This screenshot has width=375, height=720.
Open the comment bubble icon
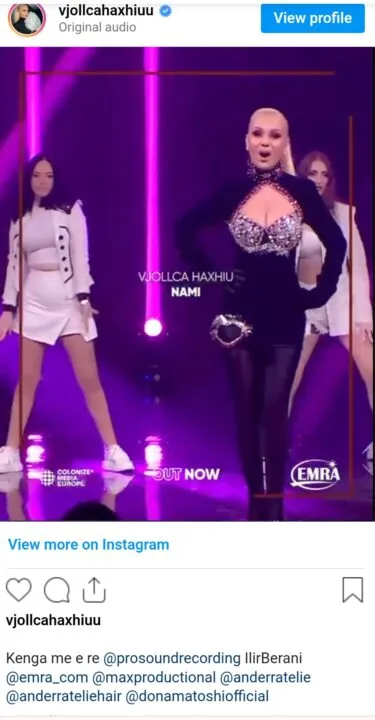(x=56, y=590)
